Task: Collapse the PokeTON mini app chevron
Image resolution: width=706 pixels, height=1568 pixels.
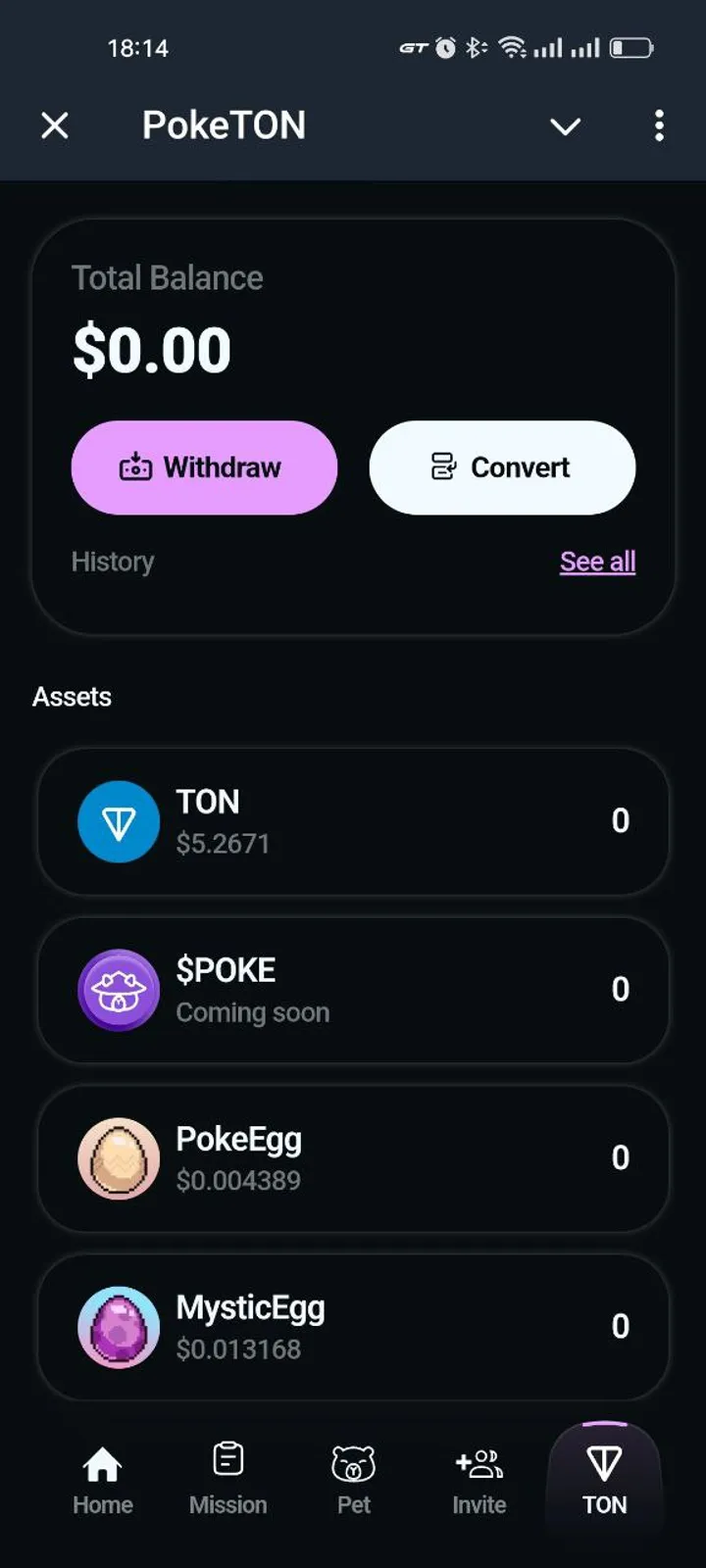Action: click(x=565, y=126)
